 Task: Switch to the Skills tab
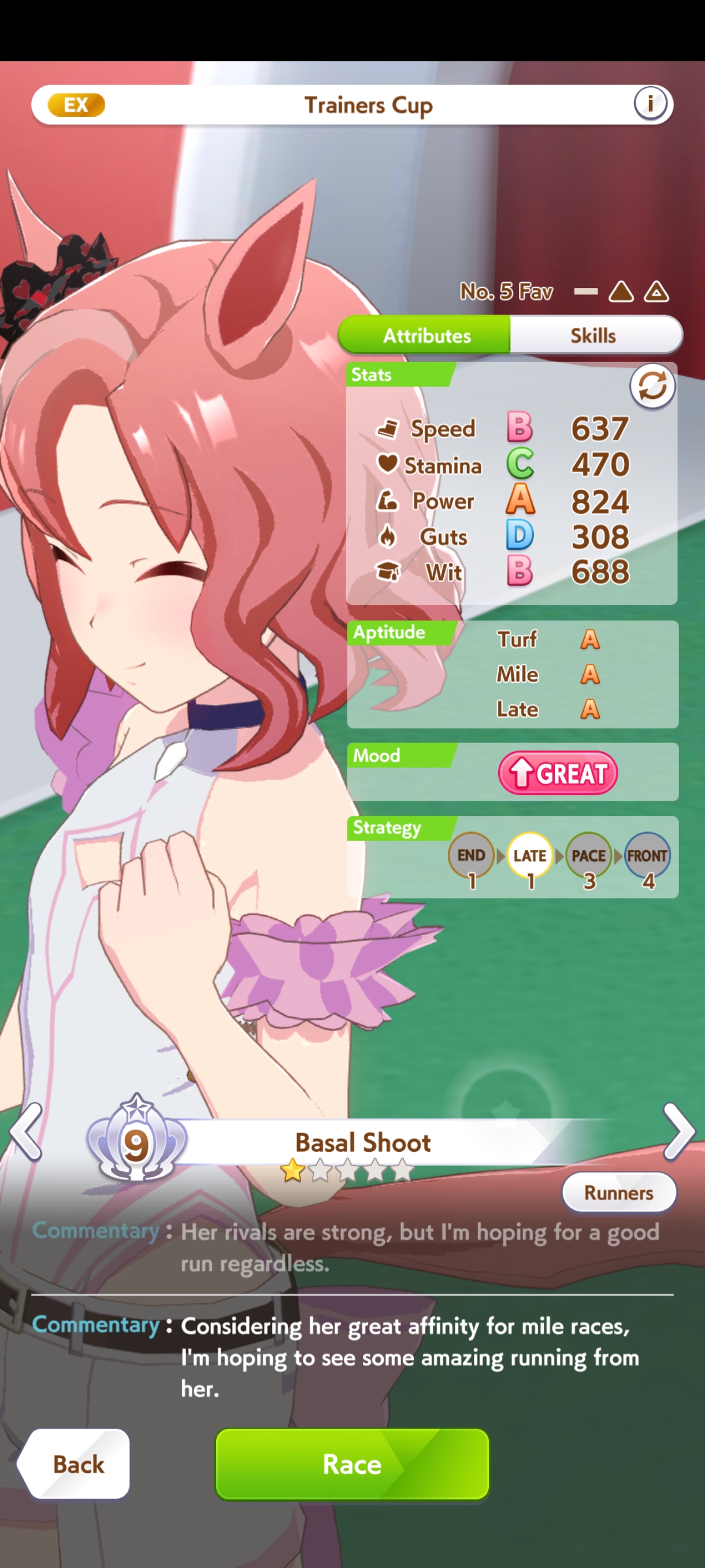[595, 335]
